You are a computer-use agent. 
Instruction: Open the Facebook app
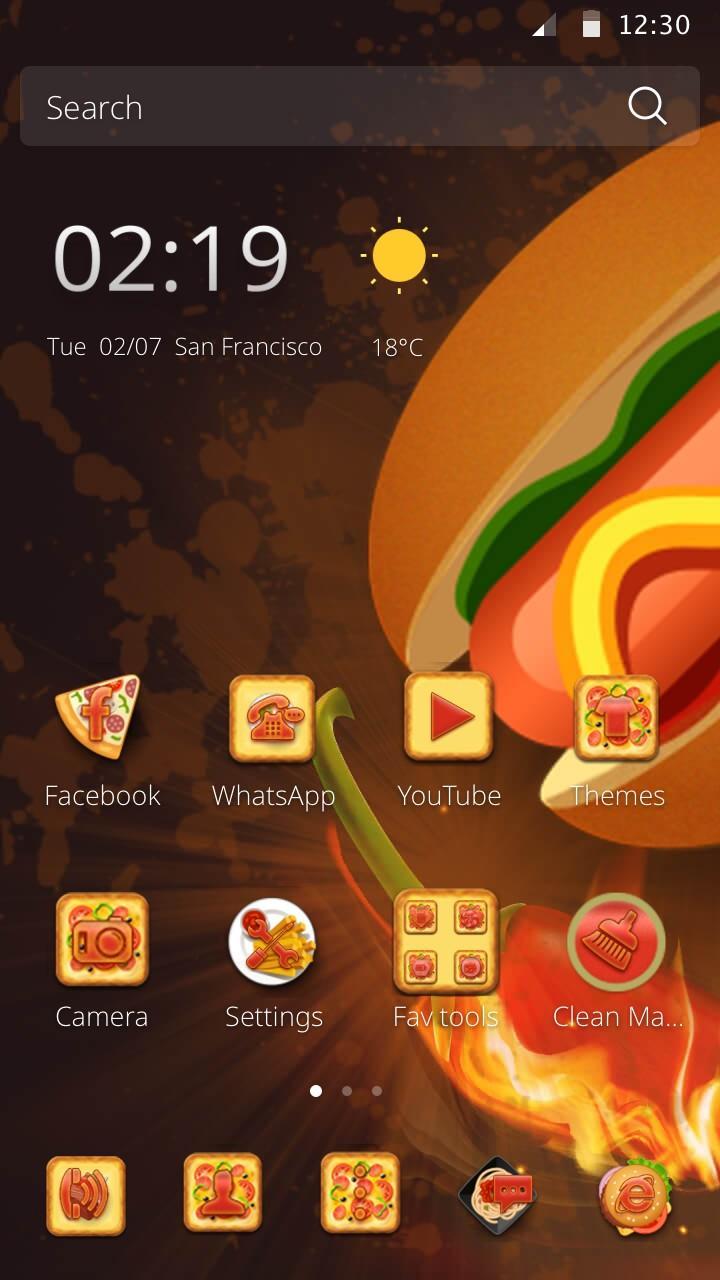(98, 718)
